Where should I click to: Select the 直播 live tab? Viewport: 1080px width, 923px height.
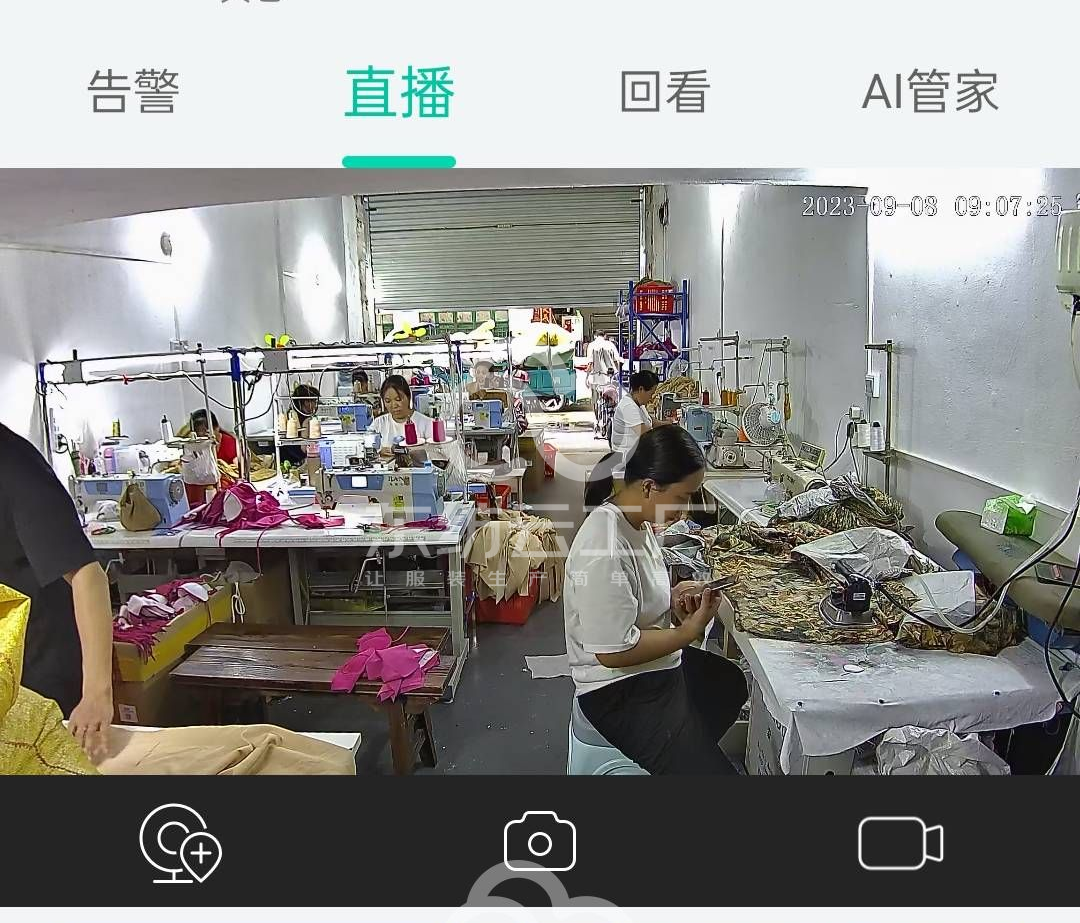tap(399, 92)
